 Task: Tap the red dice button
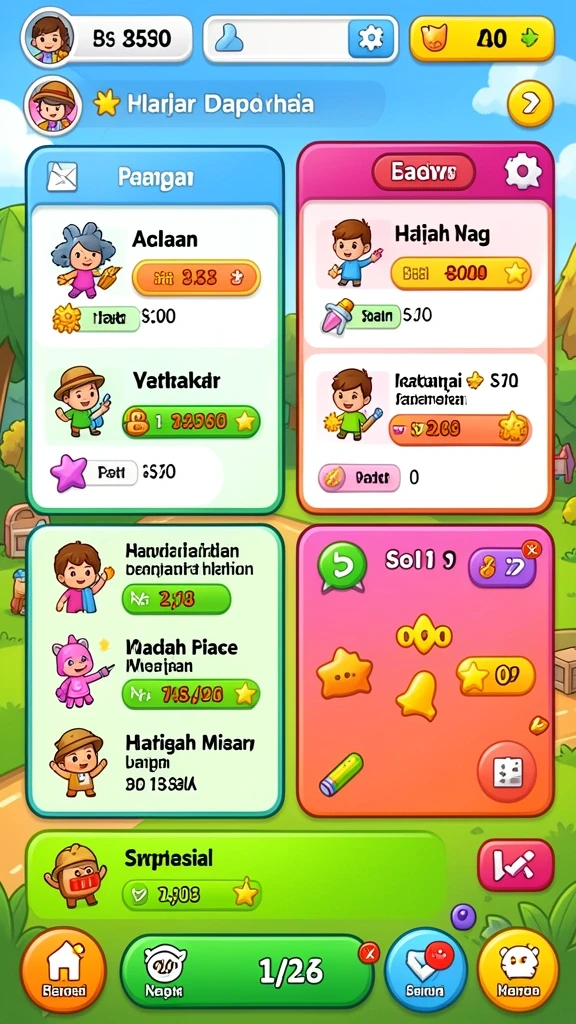[x=507, y=771]
